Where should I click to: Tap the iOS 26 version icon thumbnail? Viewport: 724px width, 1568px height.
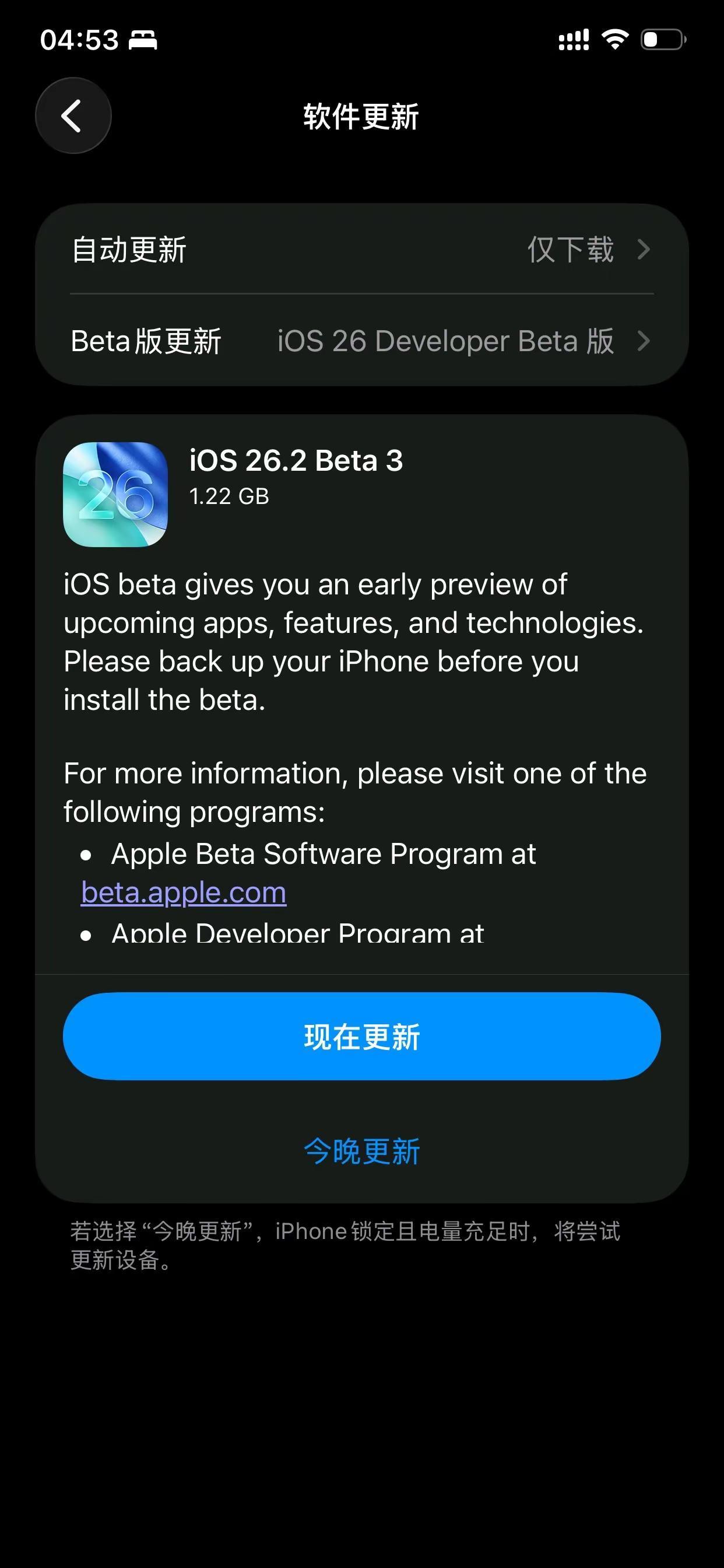click(115, 493)
